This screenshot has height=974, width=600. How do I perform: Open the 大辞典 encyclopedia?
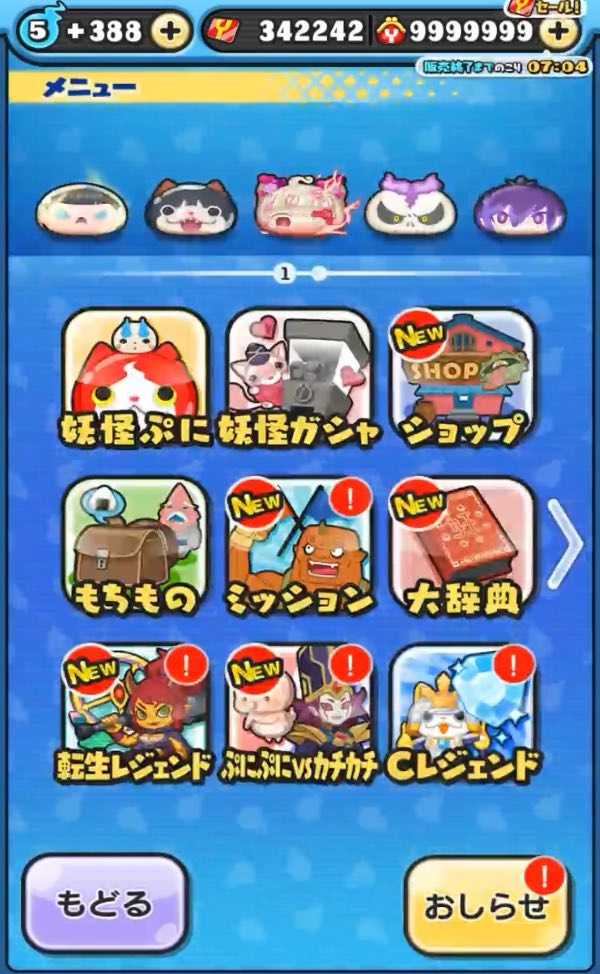(x=462, y=547)
